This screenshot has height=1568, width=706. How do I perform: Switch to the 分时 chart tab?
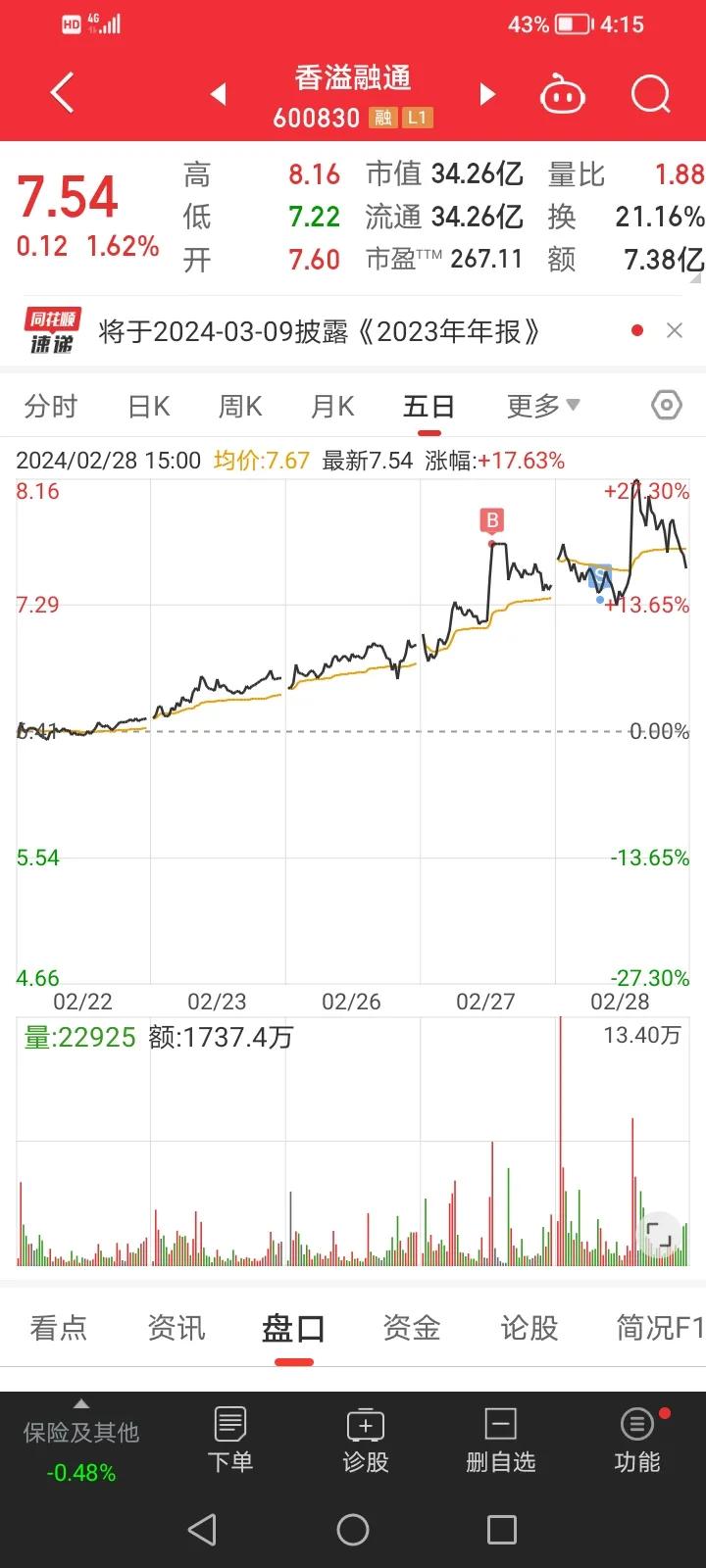(51, 406)
